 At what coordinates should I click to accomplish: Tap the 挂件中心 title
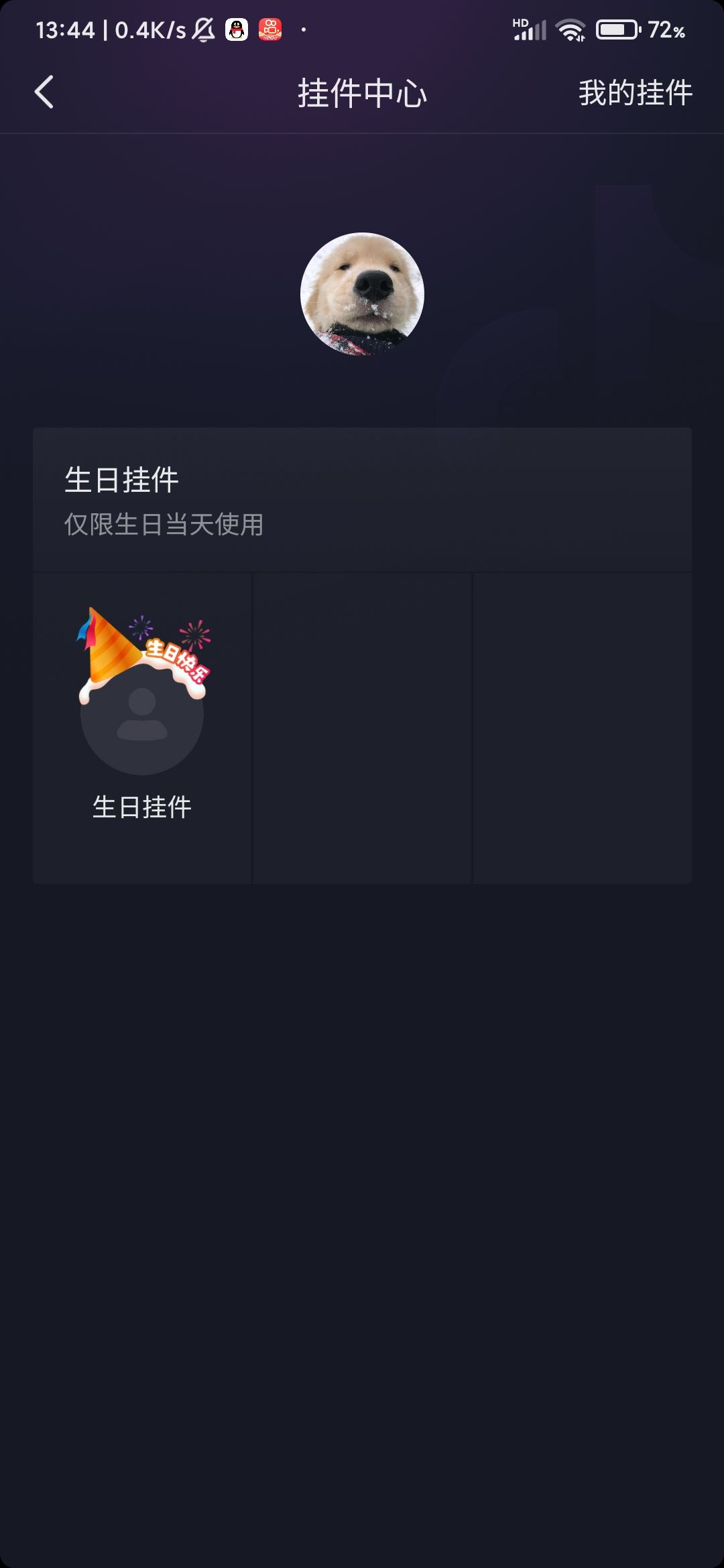(362, 92)
